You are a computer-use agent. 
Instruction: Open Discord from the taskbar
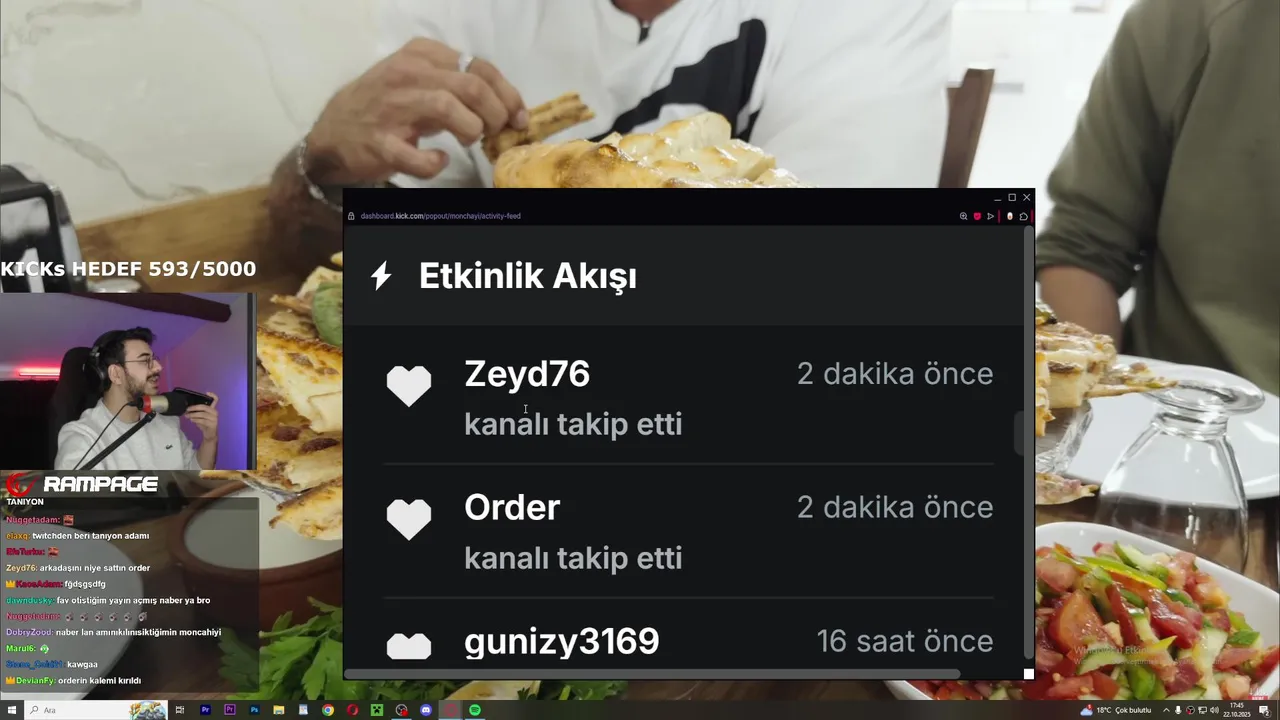click(x=426, y=710)
